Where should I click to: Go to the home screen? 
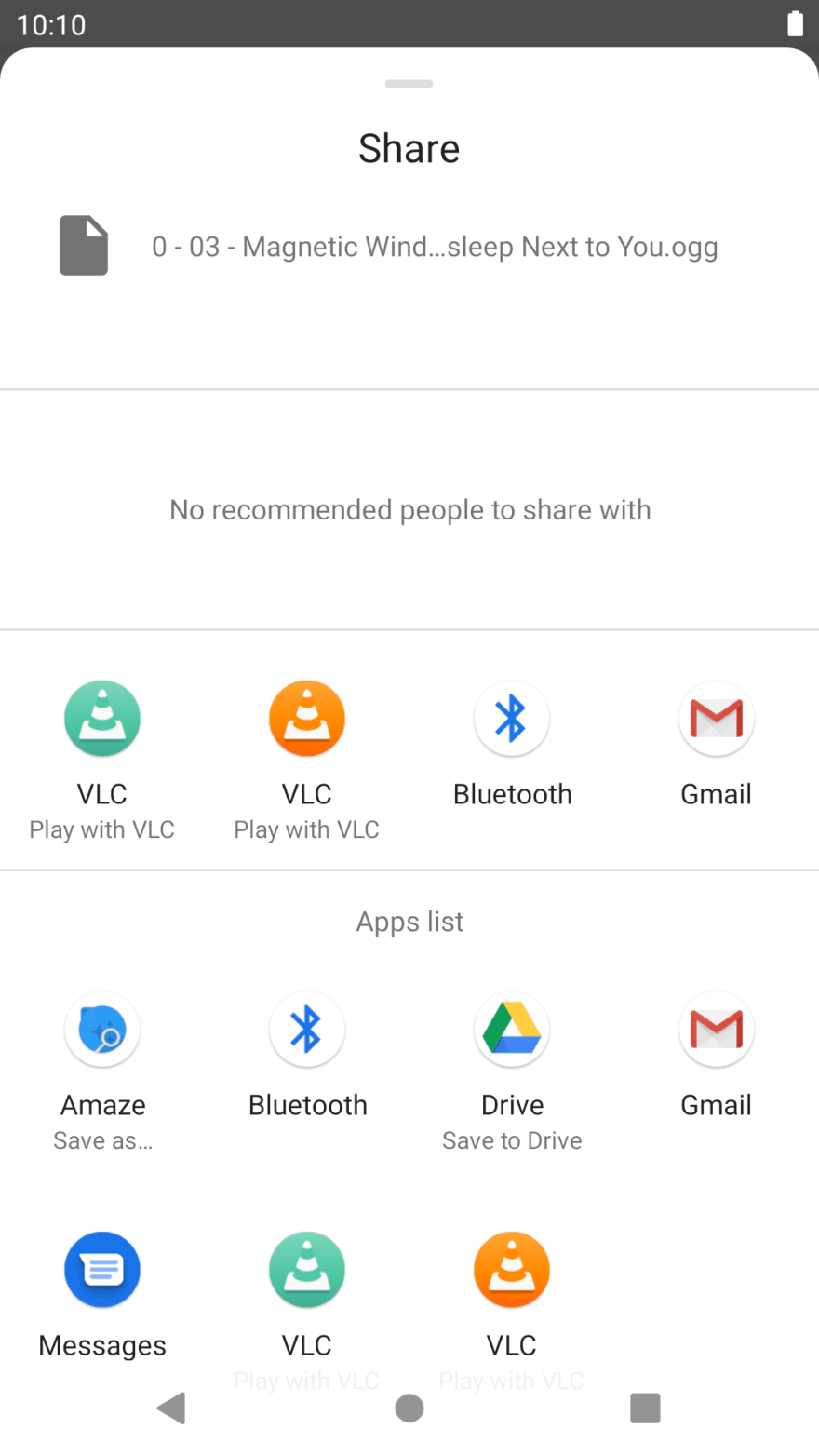[409, 1409]
